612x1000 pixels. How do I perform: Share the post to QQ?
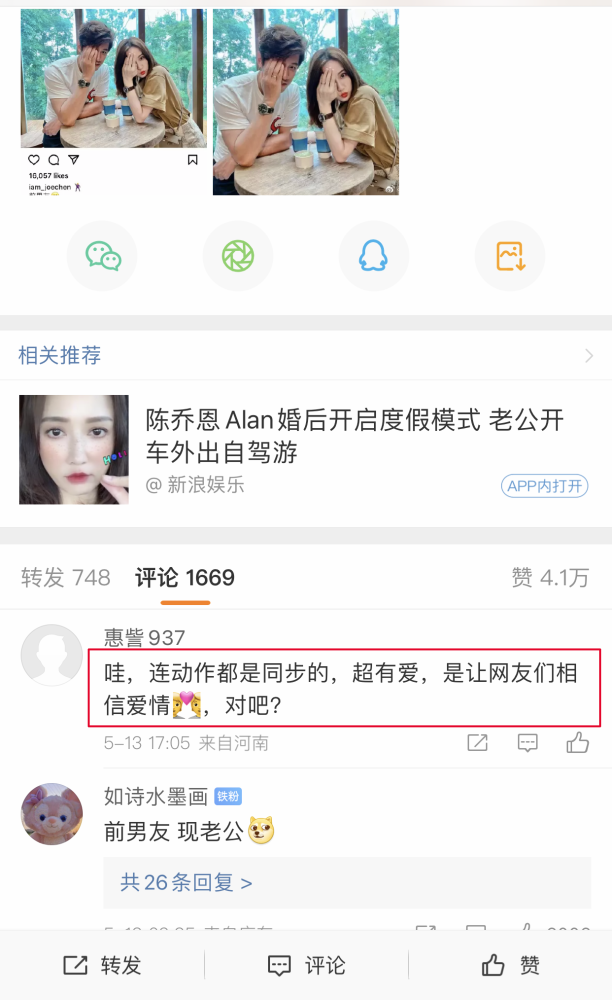coord(374,257)
